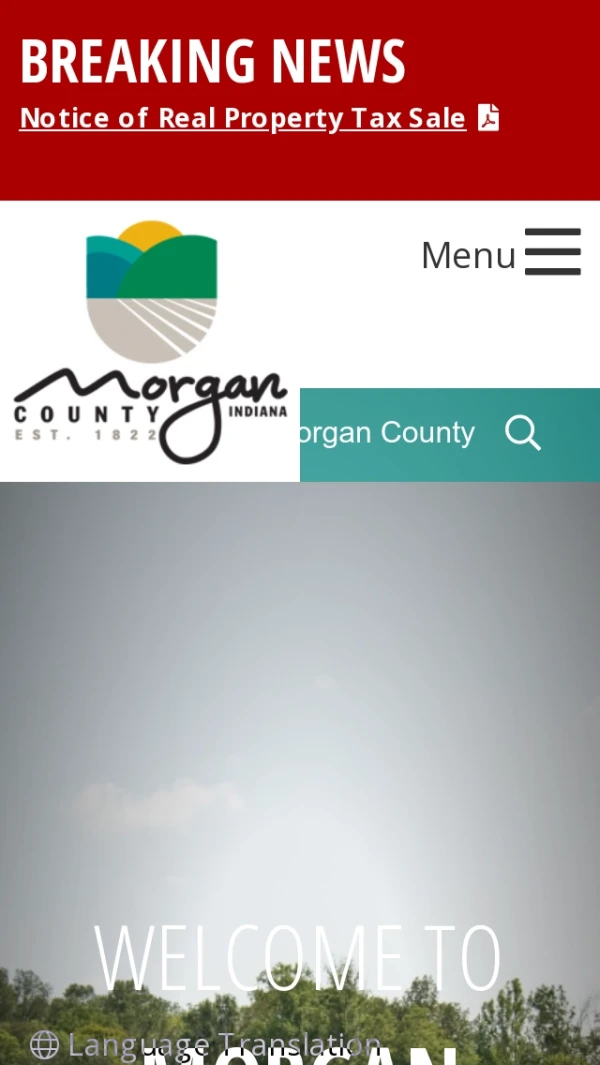This screenshot has height=1065, width=600.
Task: Tap the search magnifier icon
Action: tap(522, 433)
